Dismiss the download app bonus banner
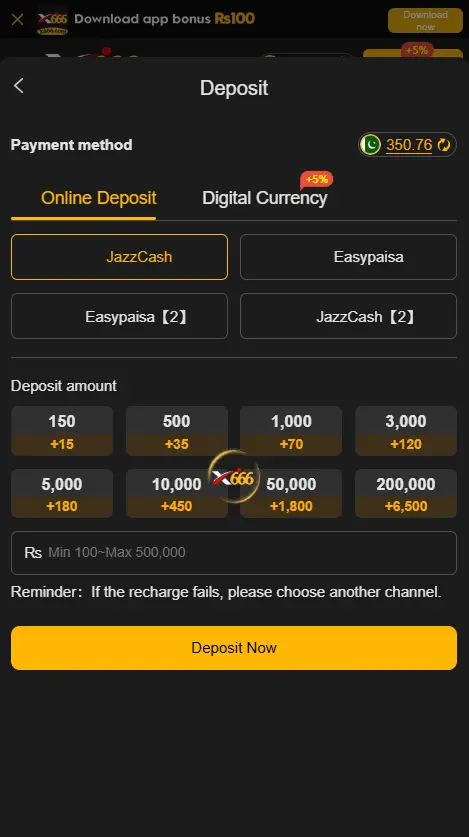469x837 pixels. pyautogui.click(x=18, y=20)
